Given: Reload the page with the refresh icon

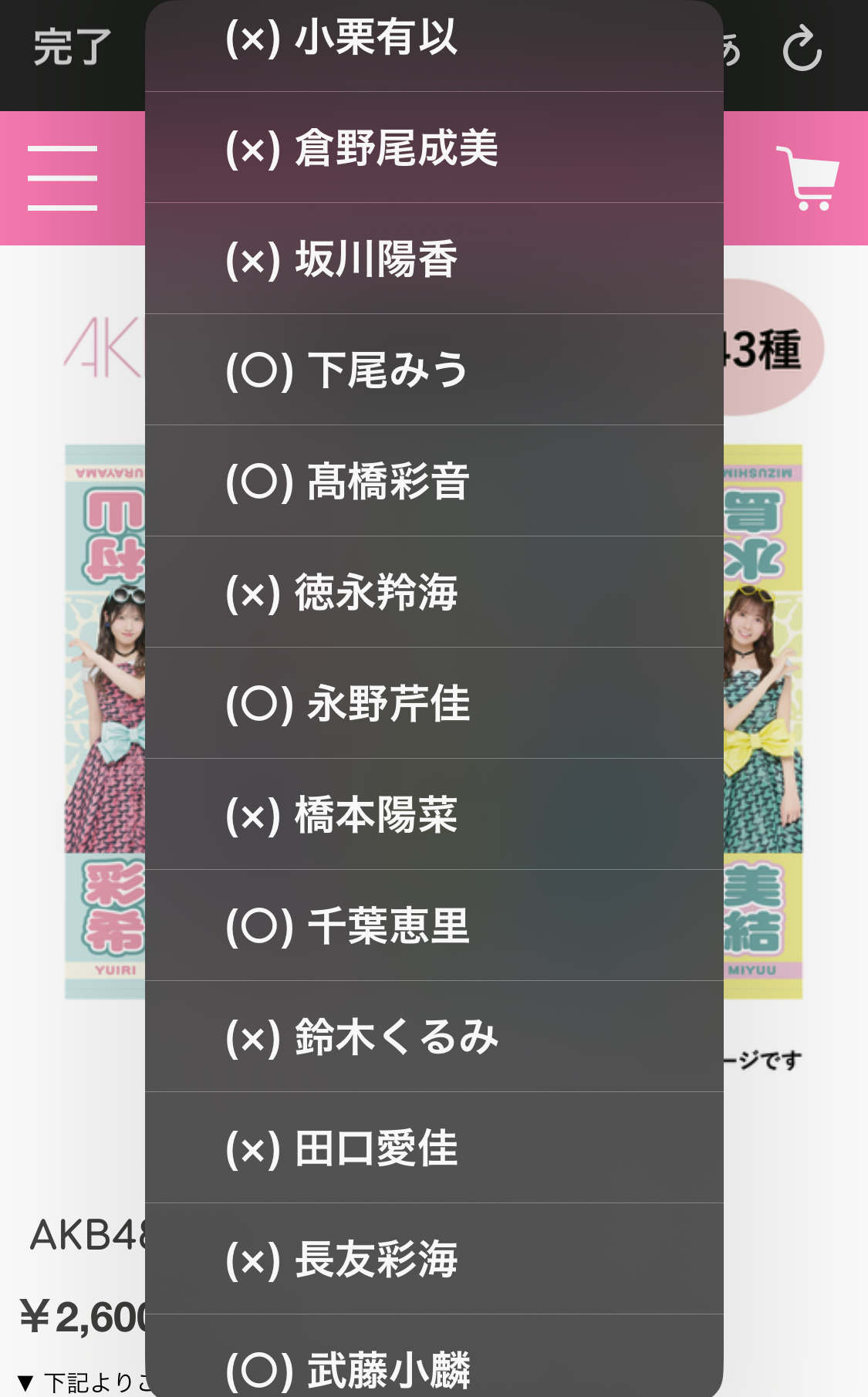Looking at the screenshot, I should pos(802,48).
